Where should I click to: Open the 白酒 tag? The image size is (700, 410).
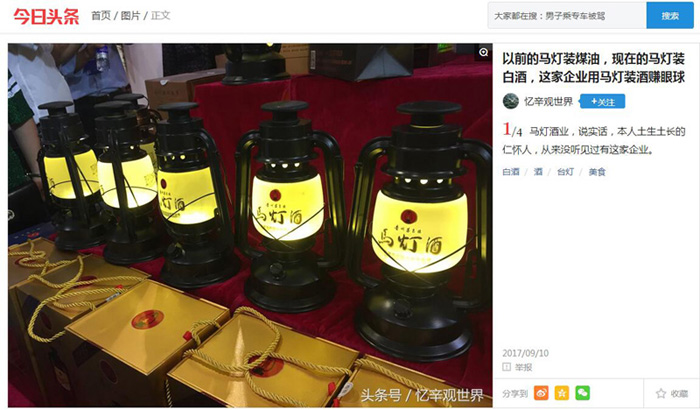point(510,173)
